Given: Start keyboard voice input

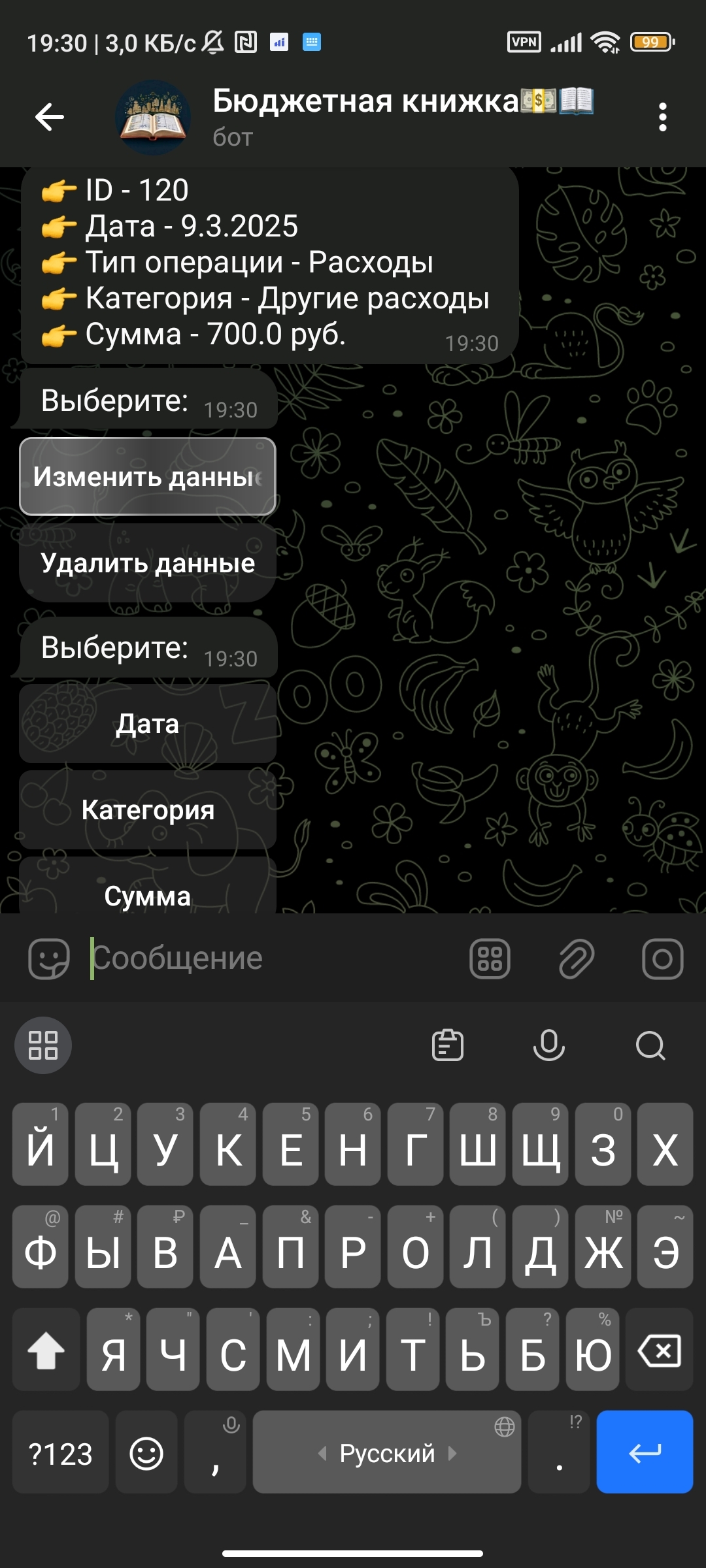Looking at the screenshot, I should pos(549,1045).
